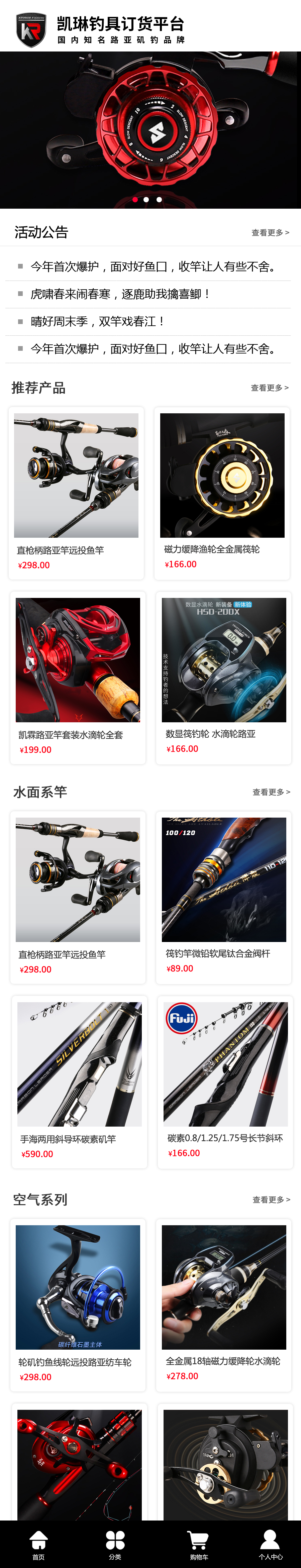Open 查看更多 for 空气系列

click(271, 1200)
